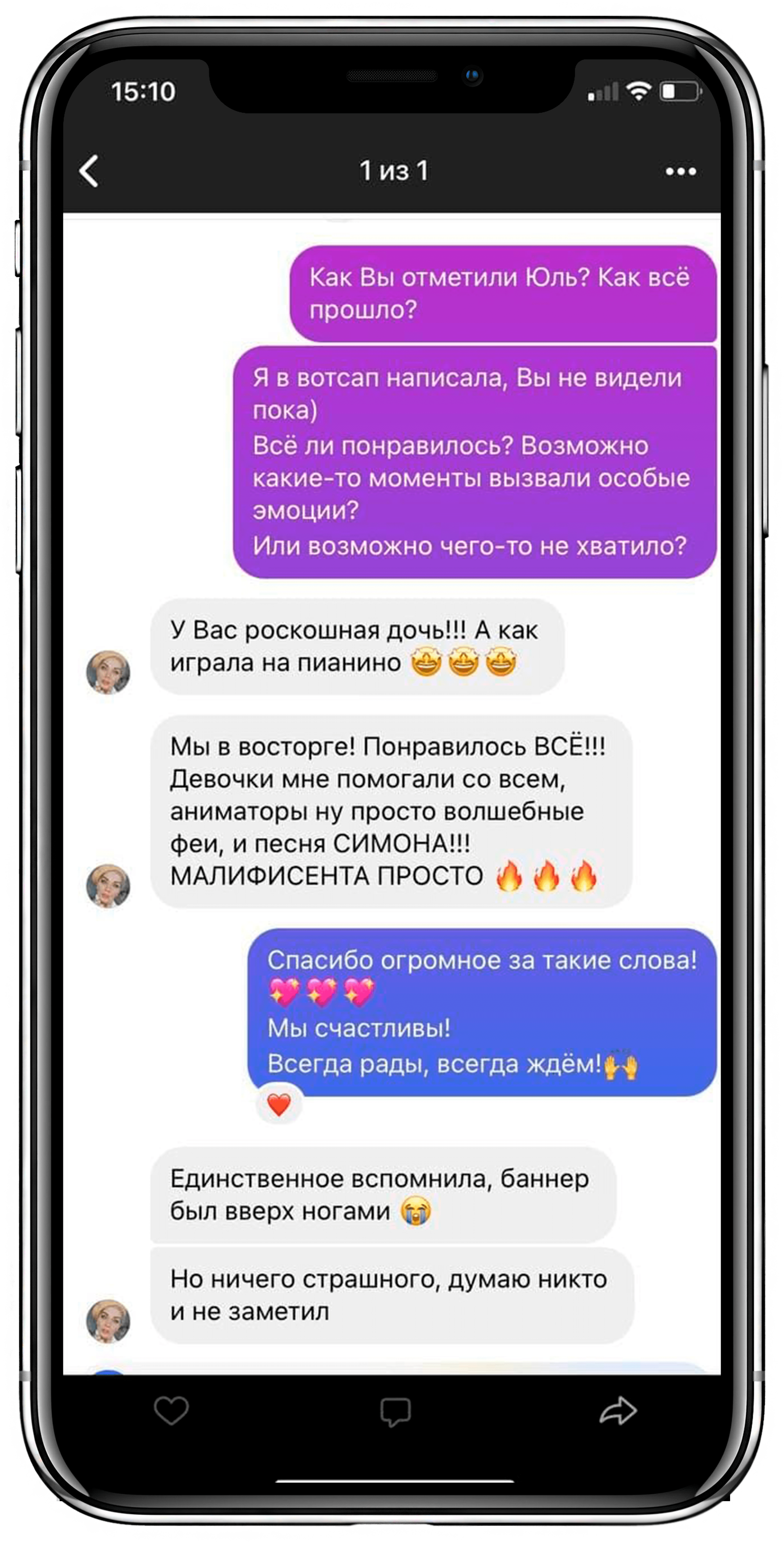Like this photo with the heart
784x1542 pixels.
click(171, 1410)
